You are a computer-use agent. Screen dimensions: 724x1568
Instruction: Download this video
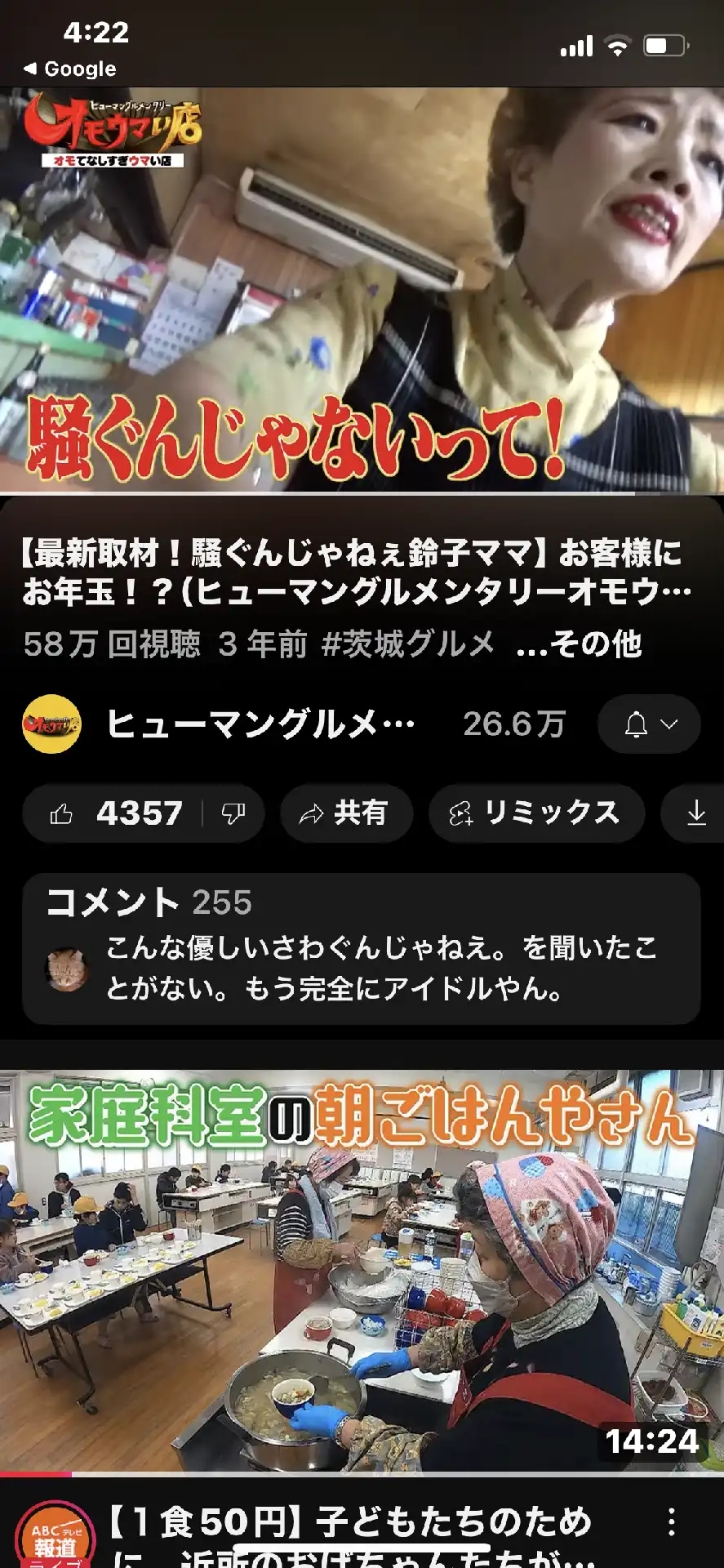pyautogui.click(x=695, y=813)
